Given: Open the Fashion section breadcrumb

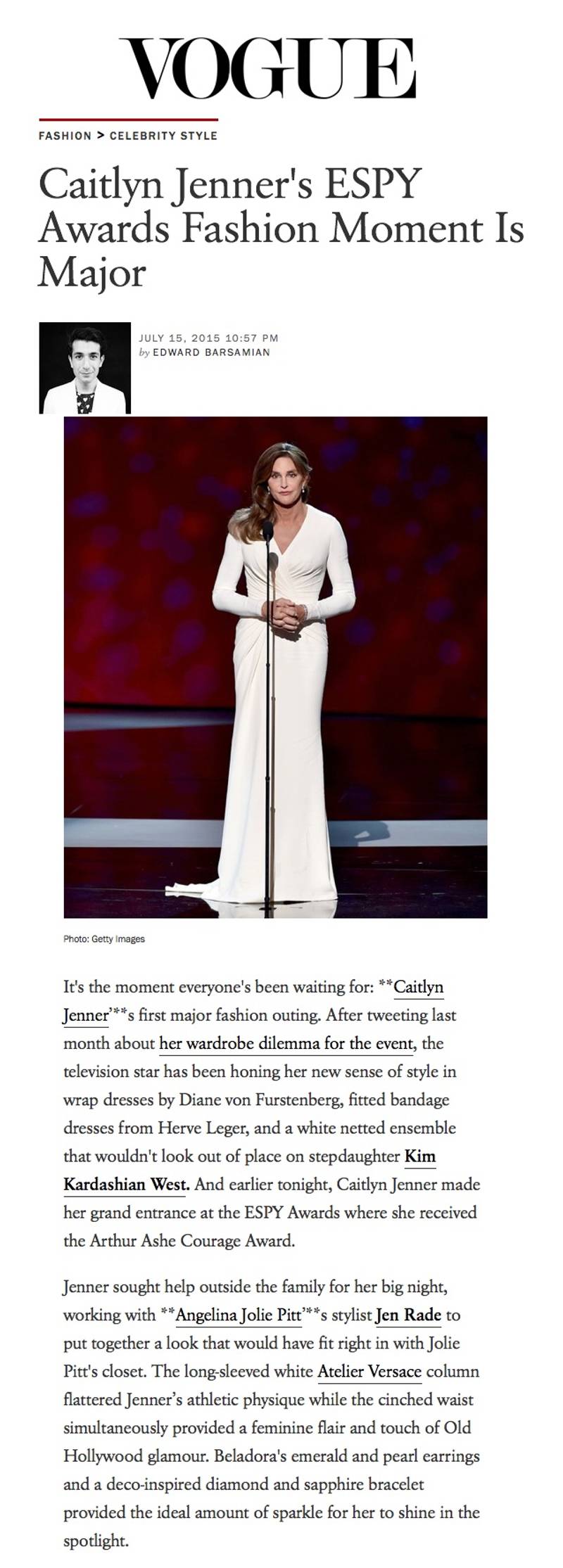Looking at the screenshot, I should tap(65, 136).
